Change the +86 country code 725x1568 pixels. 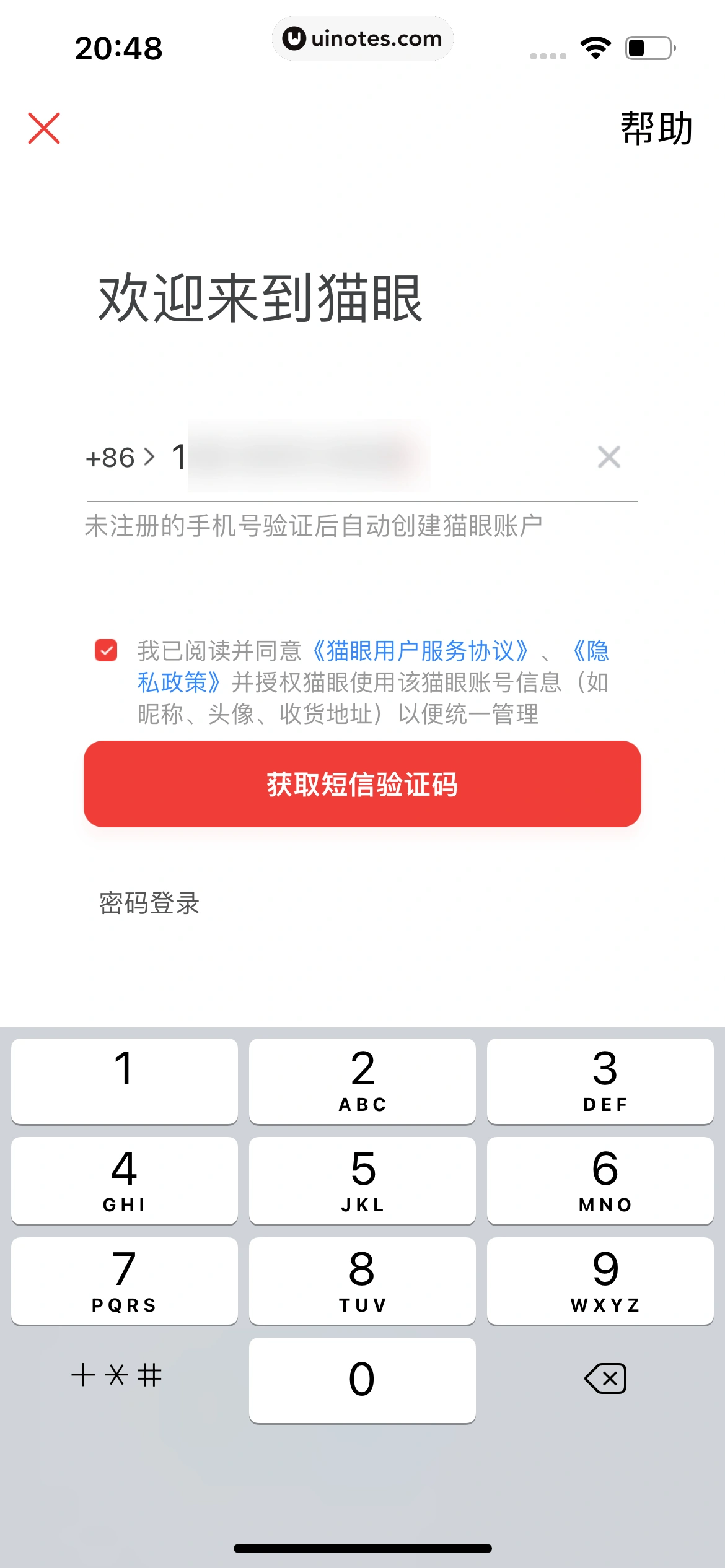coord(120,458)
